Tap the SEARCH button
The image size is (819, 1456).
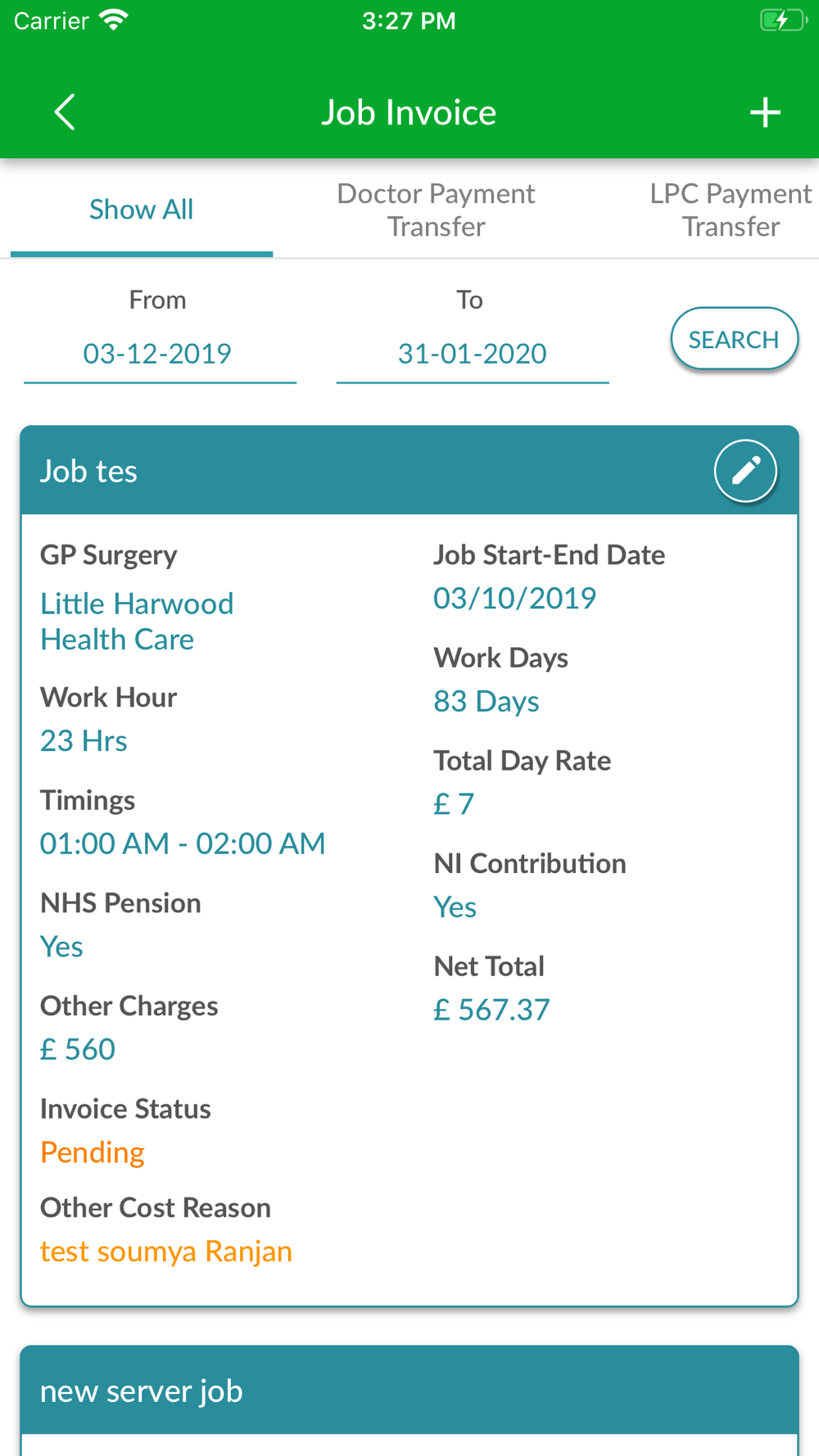tap(734, 339)
